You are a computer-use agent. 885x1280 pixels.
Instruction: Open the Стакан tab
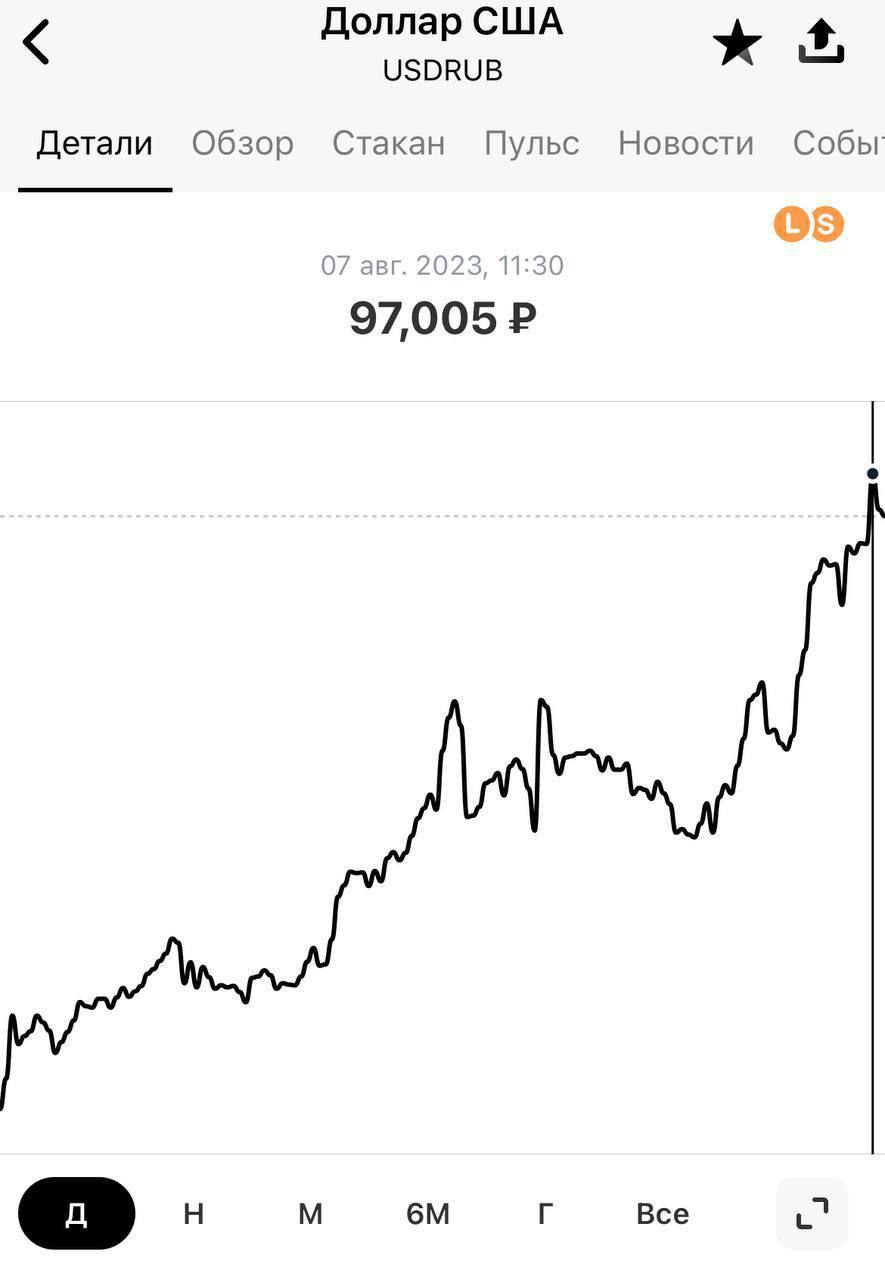coord(388,143)
